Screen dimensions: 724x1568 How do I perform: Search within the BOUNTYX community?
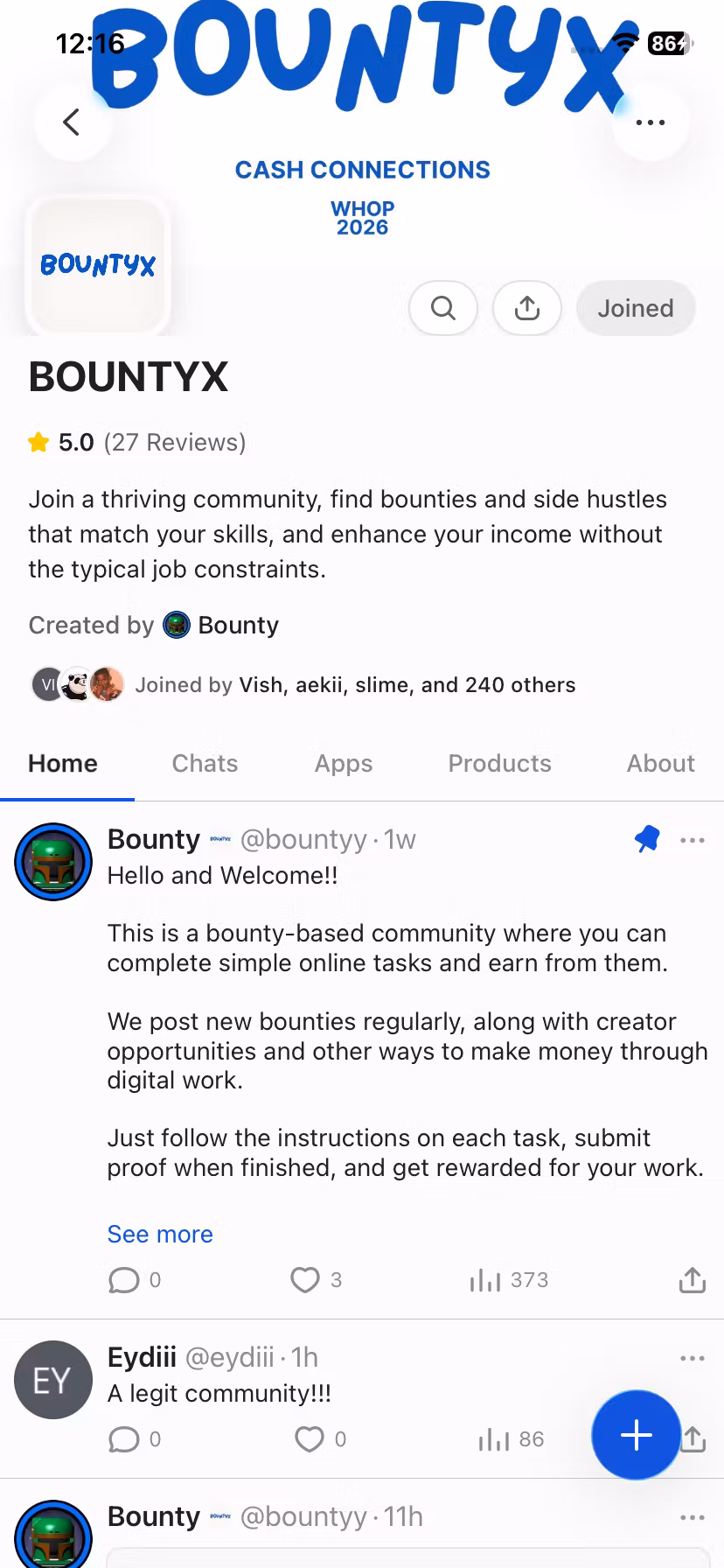[x=443, y=308]
